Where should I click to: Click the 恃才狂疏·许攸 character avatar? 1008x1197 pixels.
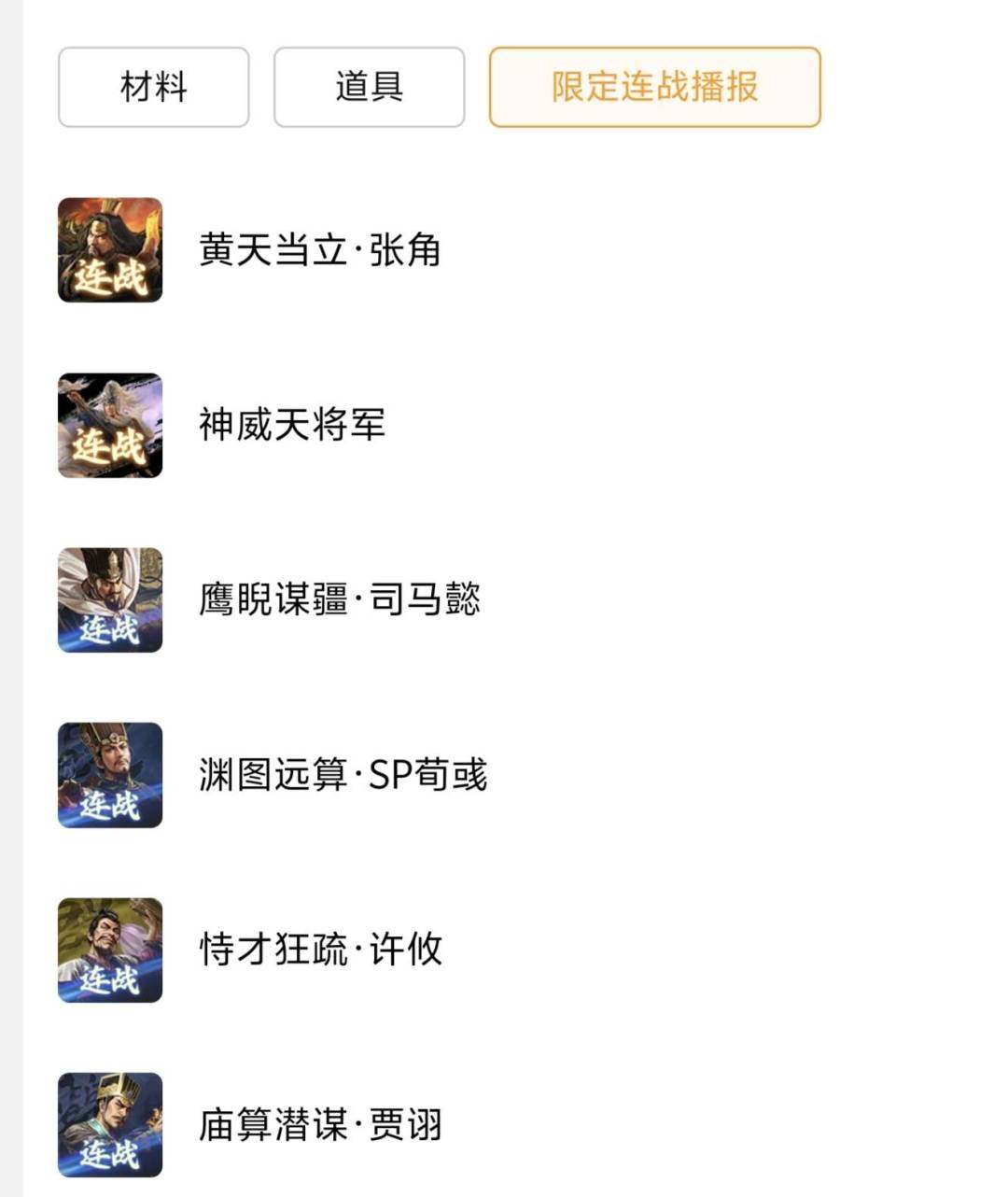coord(109,953)
